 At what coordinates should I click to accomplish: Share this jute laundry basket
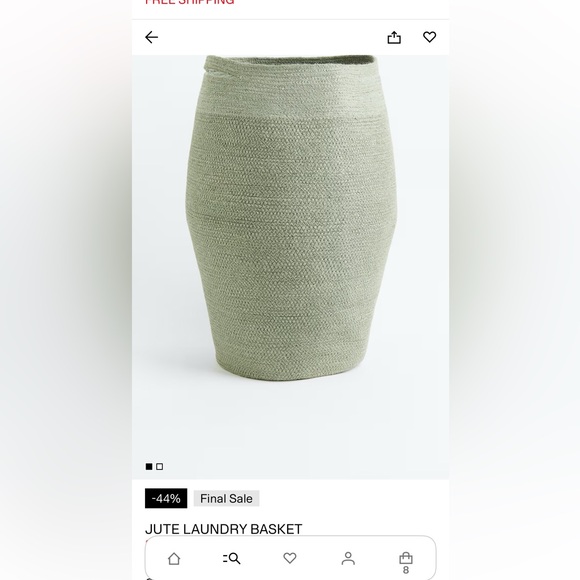click(394, 37)
